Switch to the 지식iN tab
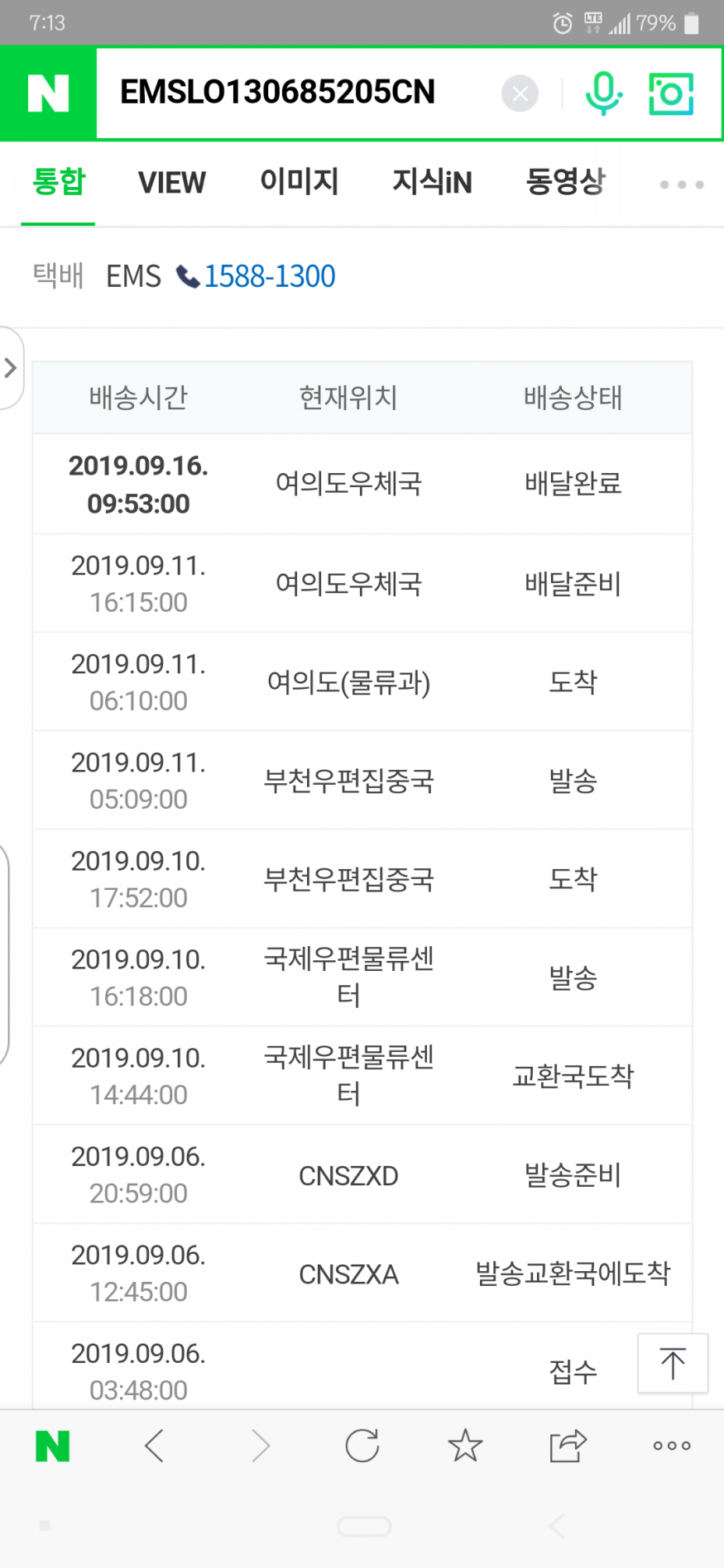This screenshot has width=724, height=1568. [432, 182]
